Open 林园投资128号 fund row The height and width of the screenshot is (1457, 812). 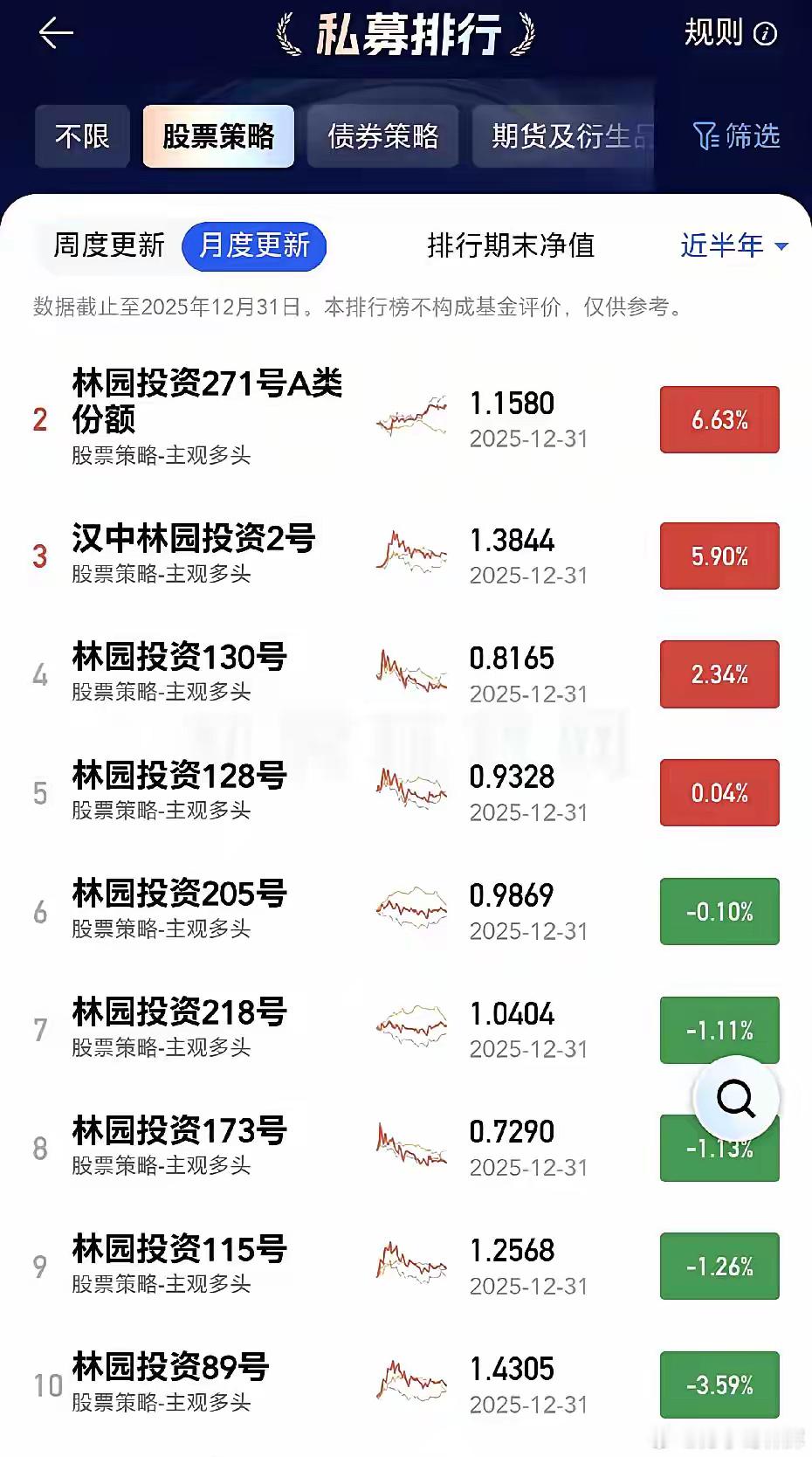(x=180, y=776)
